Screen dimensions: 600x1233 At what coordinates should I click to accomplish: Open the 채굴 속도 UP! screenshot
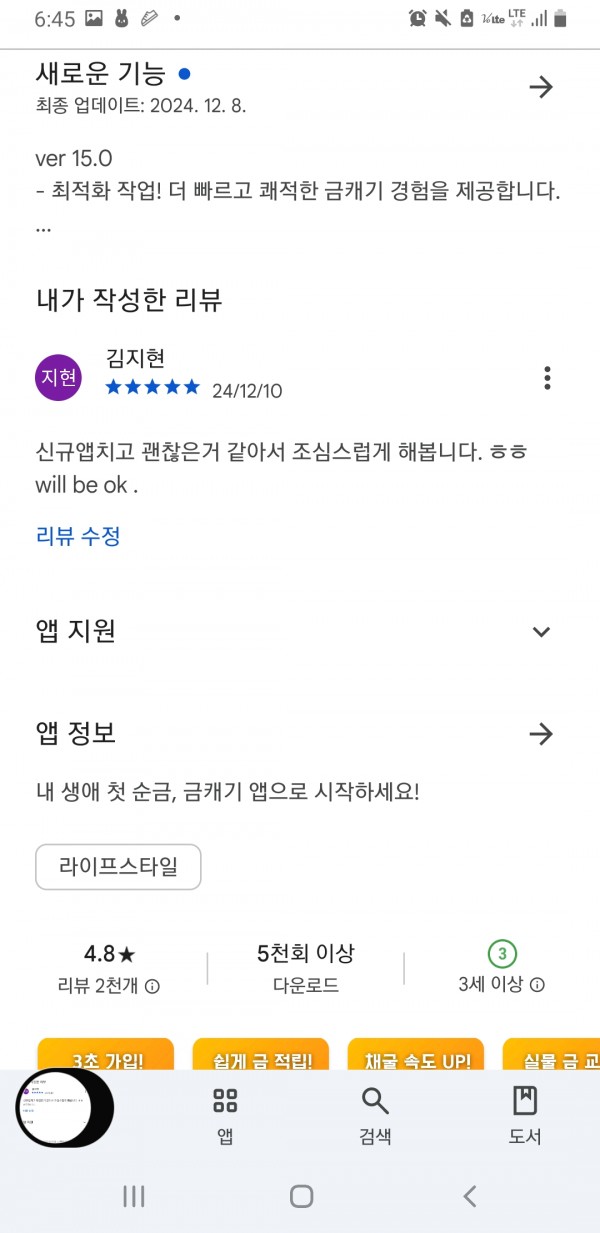416,1056
